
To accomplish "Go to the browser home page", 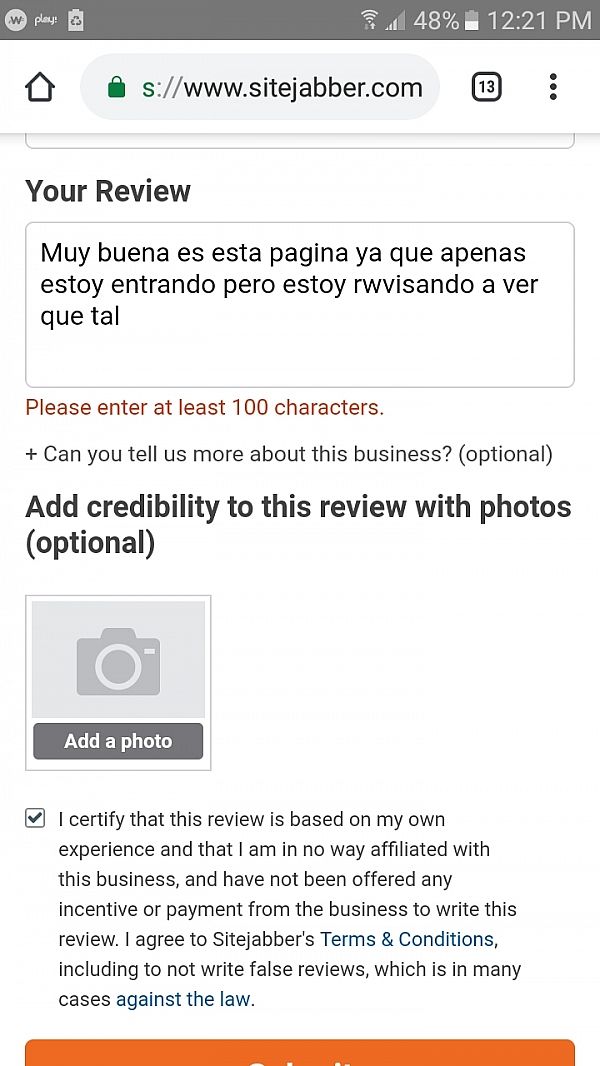I will [40, 88].
